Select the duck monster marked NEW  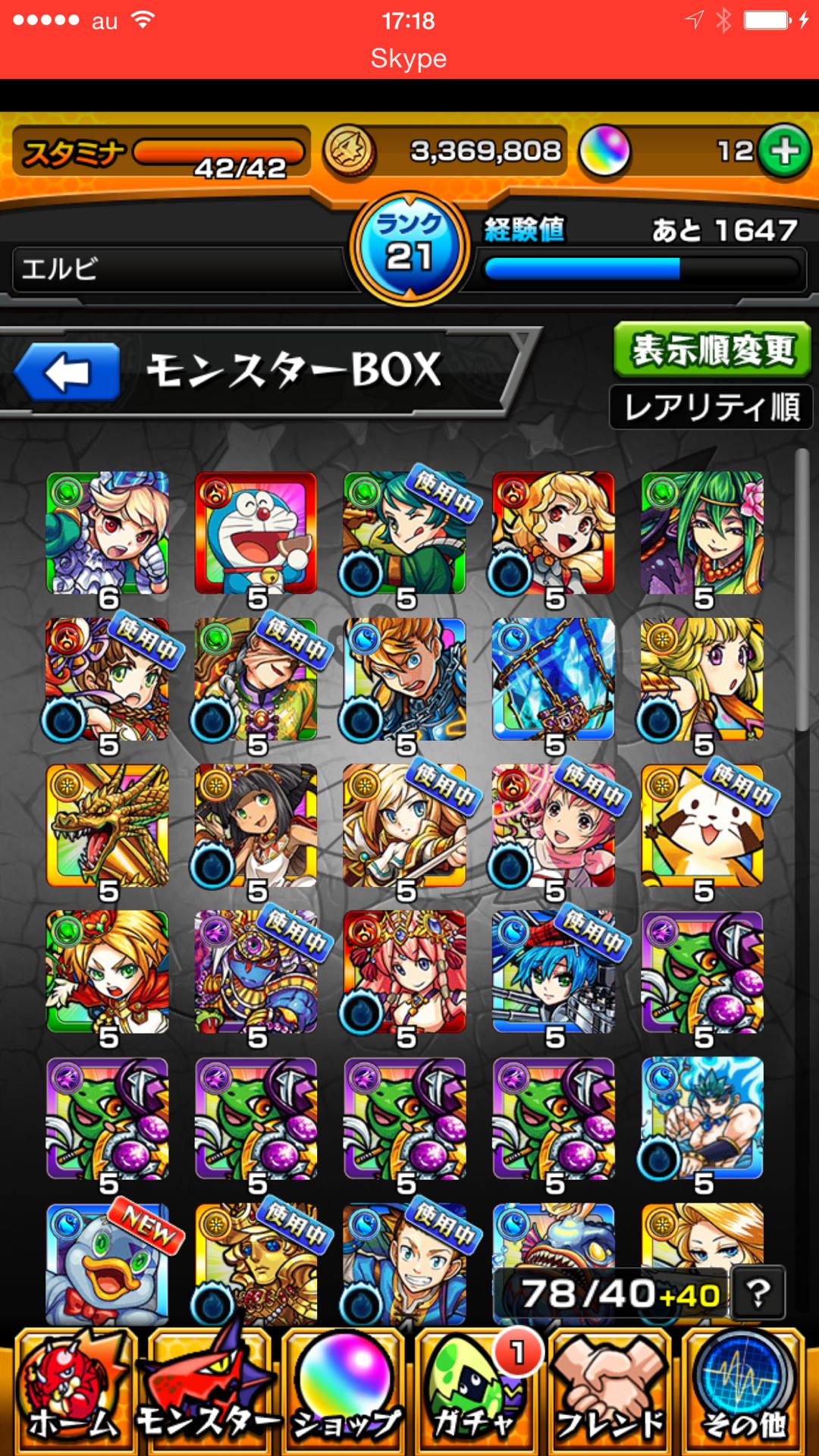point(107,1263)
